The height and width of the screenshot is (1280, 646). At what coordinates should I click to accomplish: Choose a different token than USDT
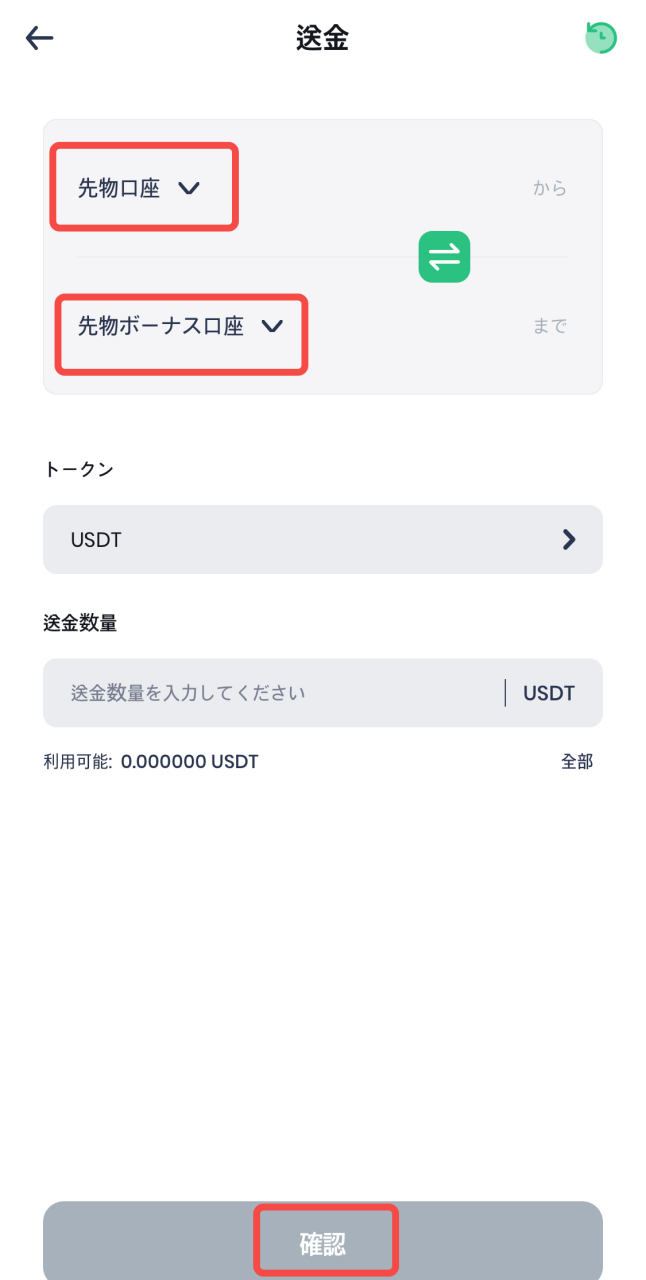(322, 540)
